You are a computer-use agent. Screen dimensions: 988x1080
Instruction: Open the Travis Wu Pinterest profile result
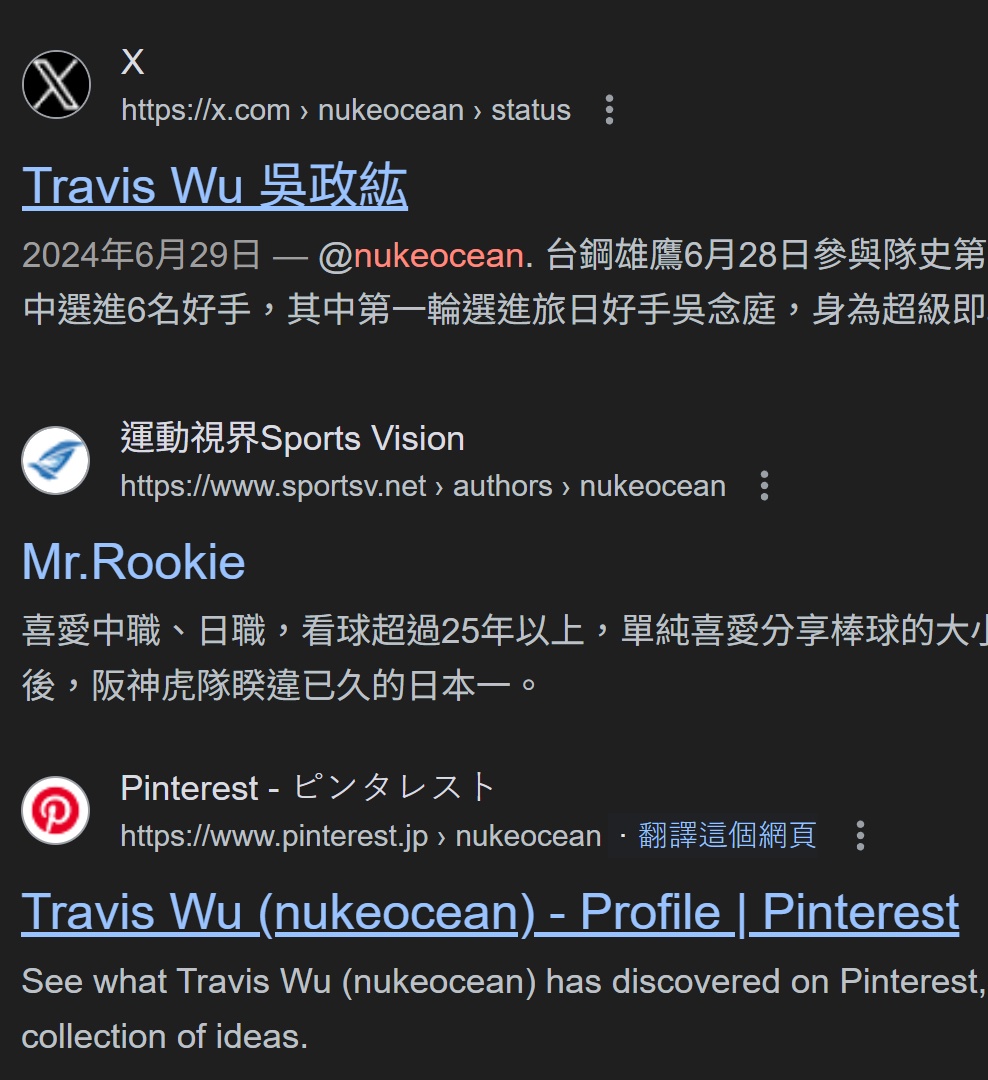pyautogui.click(x=490, y=912)
